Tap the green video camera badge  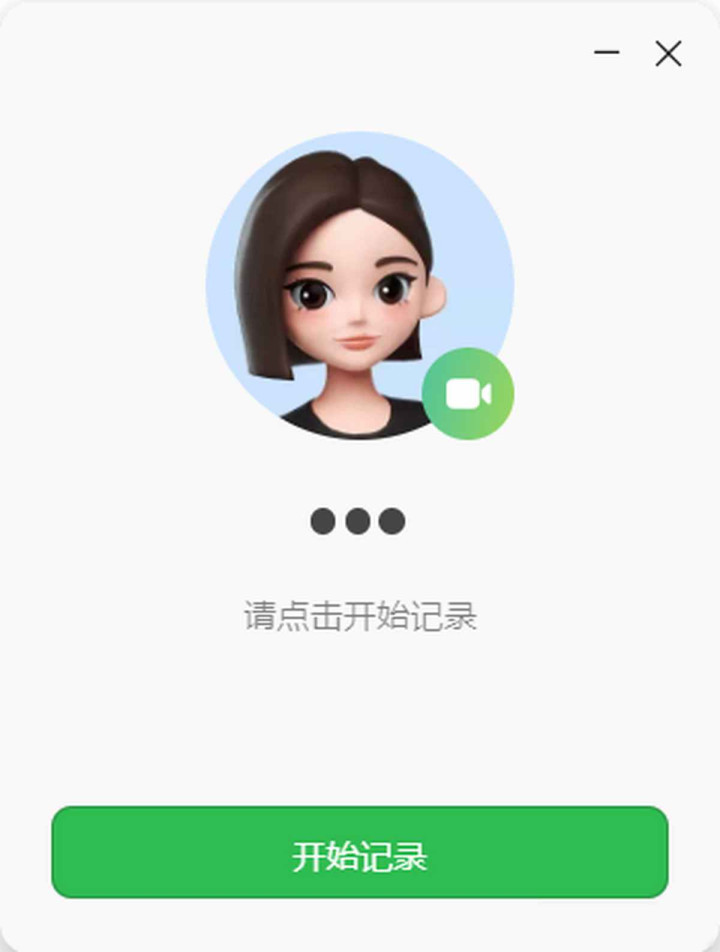(x=468, y=394)
